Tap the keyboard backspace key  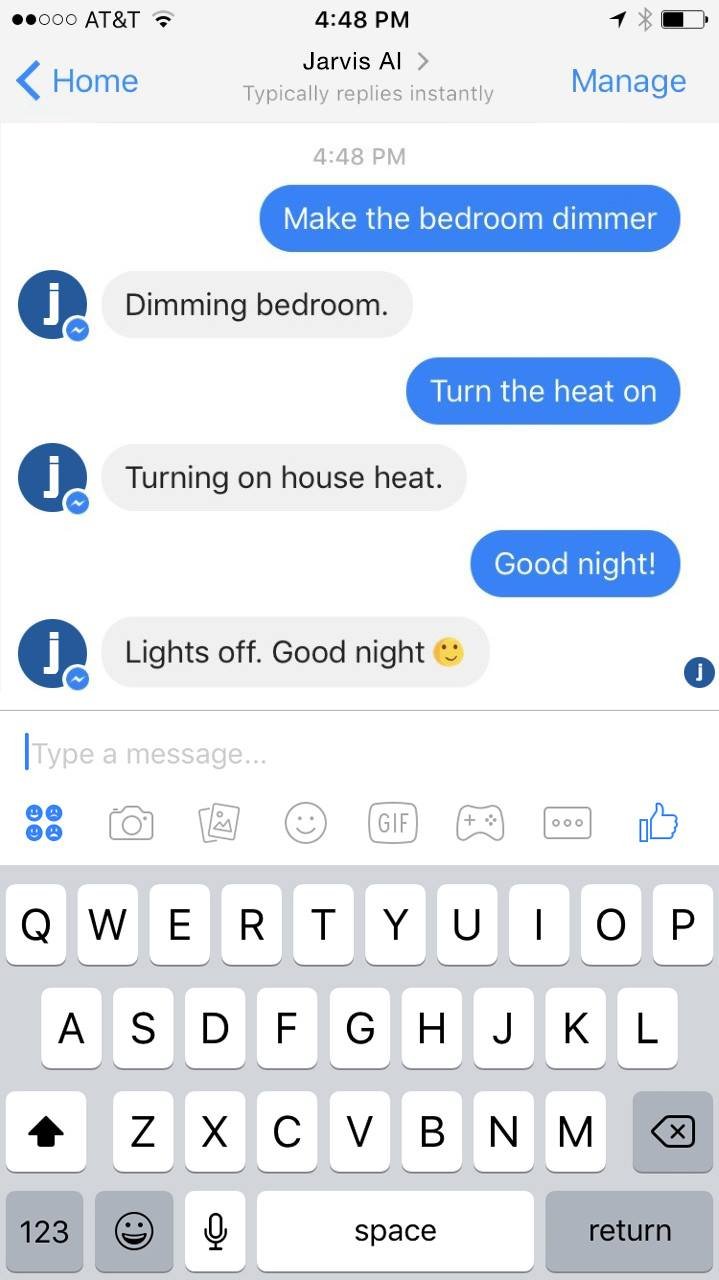pos(672,1132)
